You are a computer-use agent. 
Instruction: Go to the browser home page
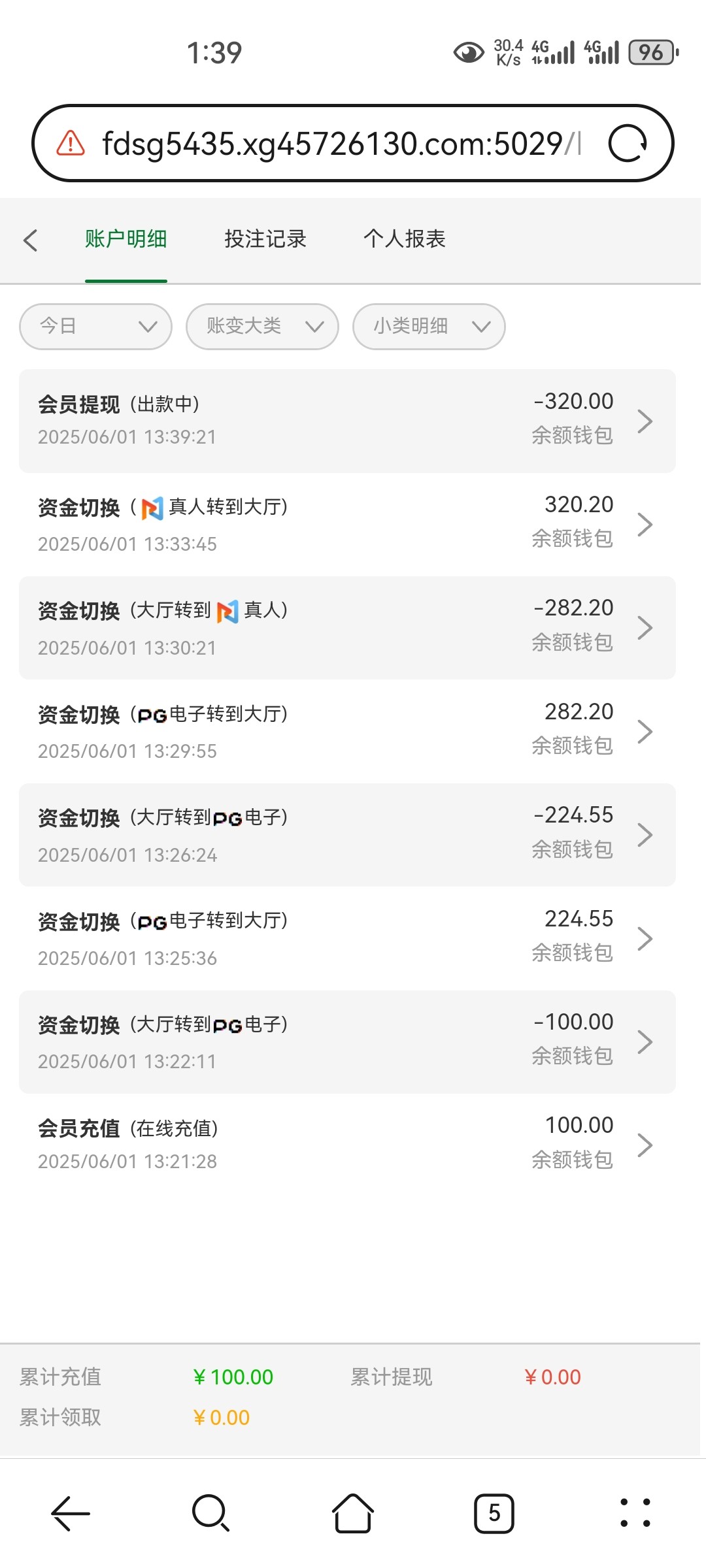tap(353, 1513)
